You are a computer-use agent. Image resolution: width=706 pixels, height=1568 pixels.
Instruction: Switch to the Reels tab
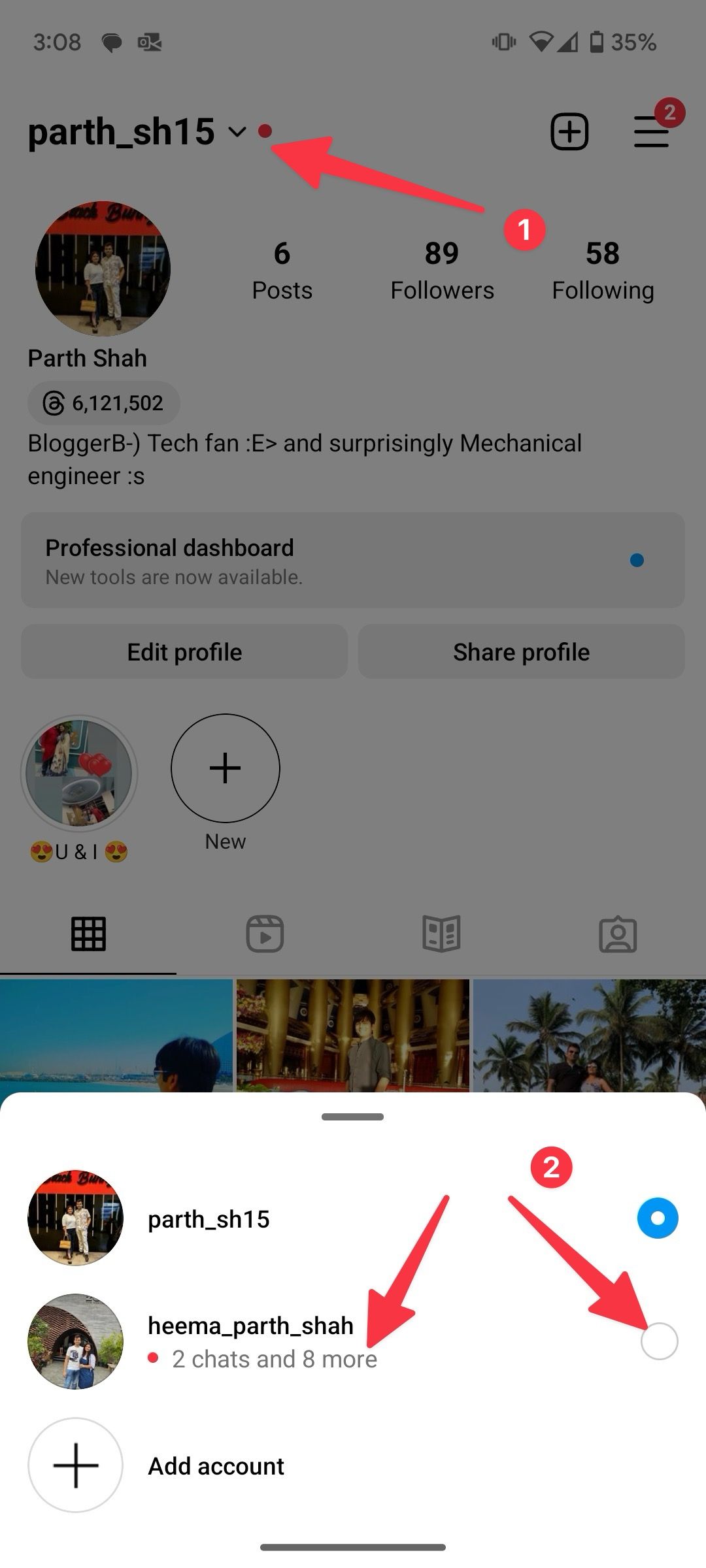pyautogui.click(x=265, y=934)
